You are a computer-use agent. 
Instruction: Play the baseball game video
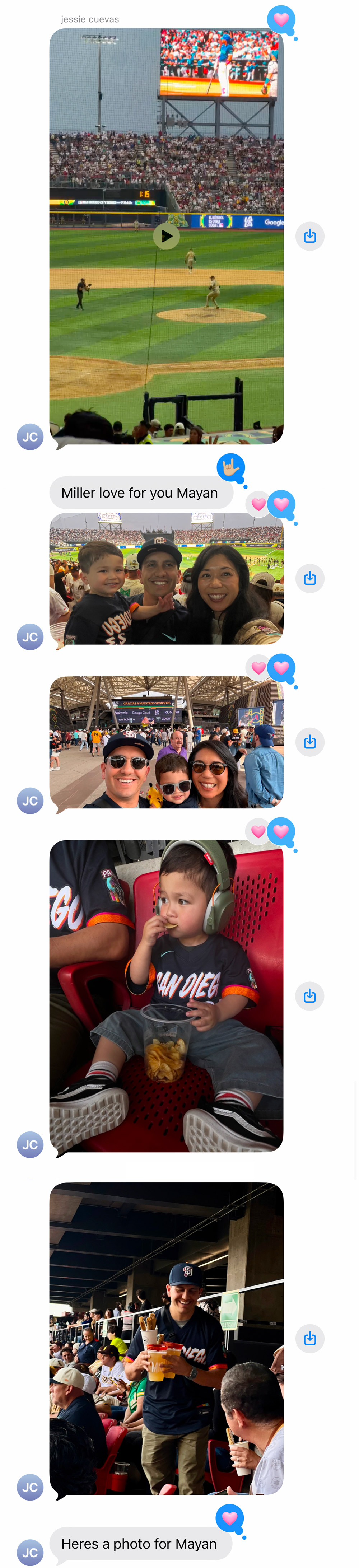[166, 236]
